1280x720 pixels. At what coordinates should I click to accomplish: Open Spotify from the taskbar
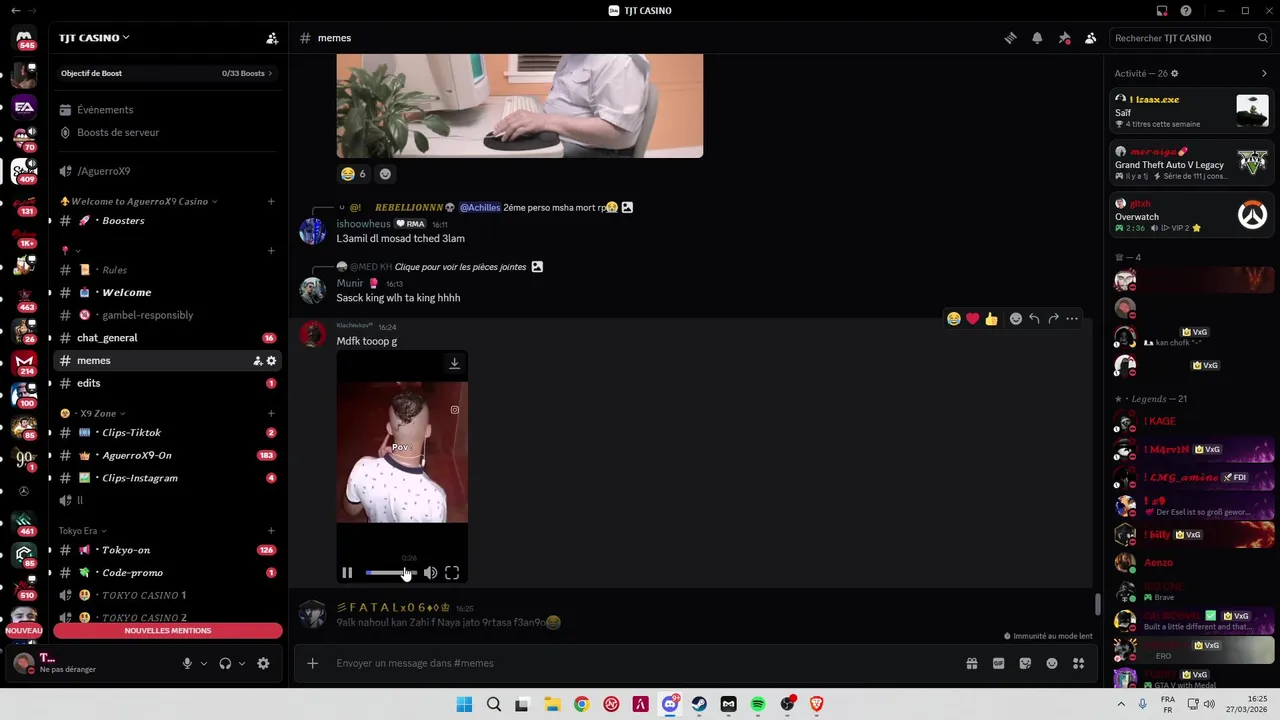758,704
